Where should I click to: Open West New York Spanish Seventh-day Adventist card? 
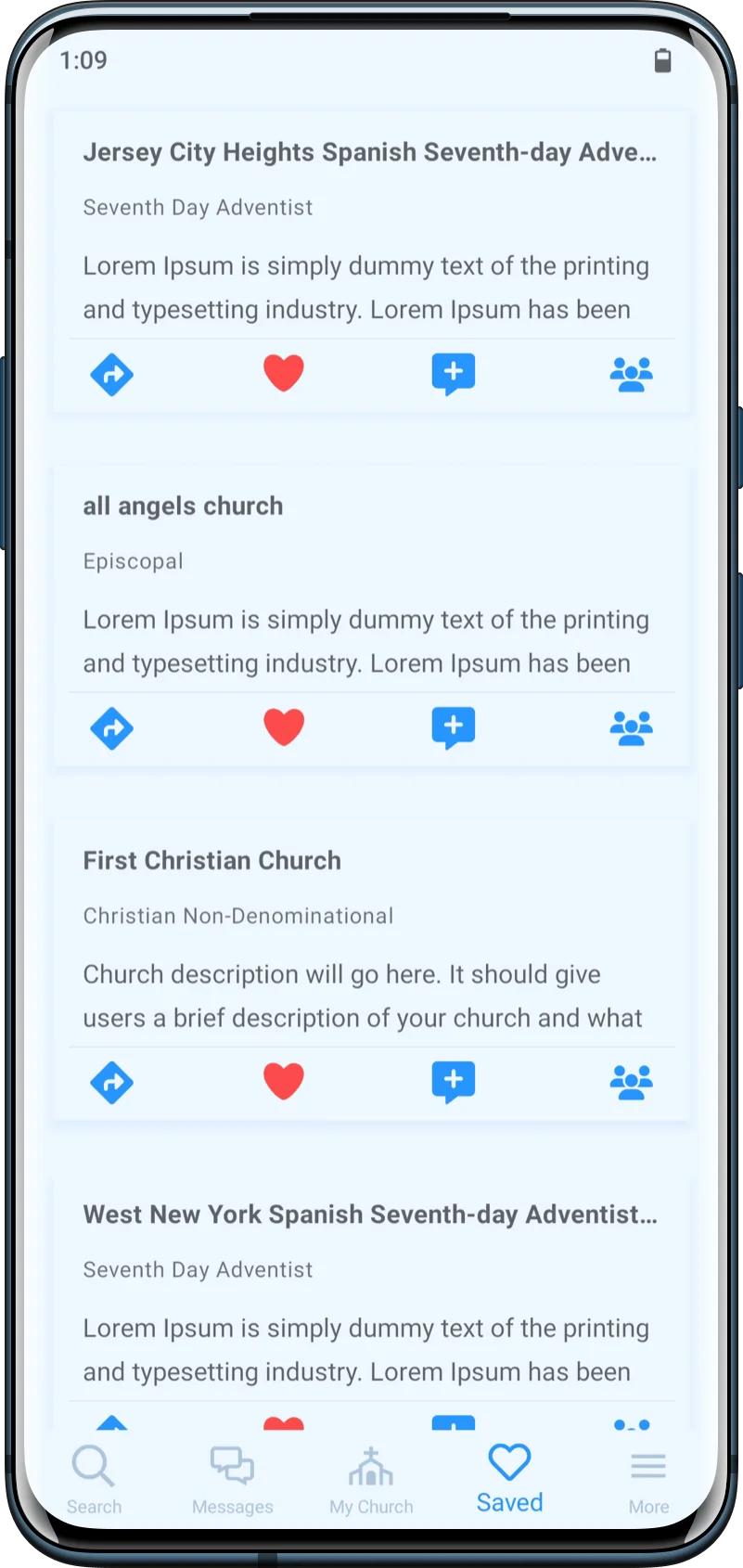pos(370,1215)
